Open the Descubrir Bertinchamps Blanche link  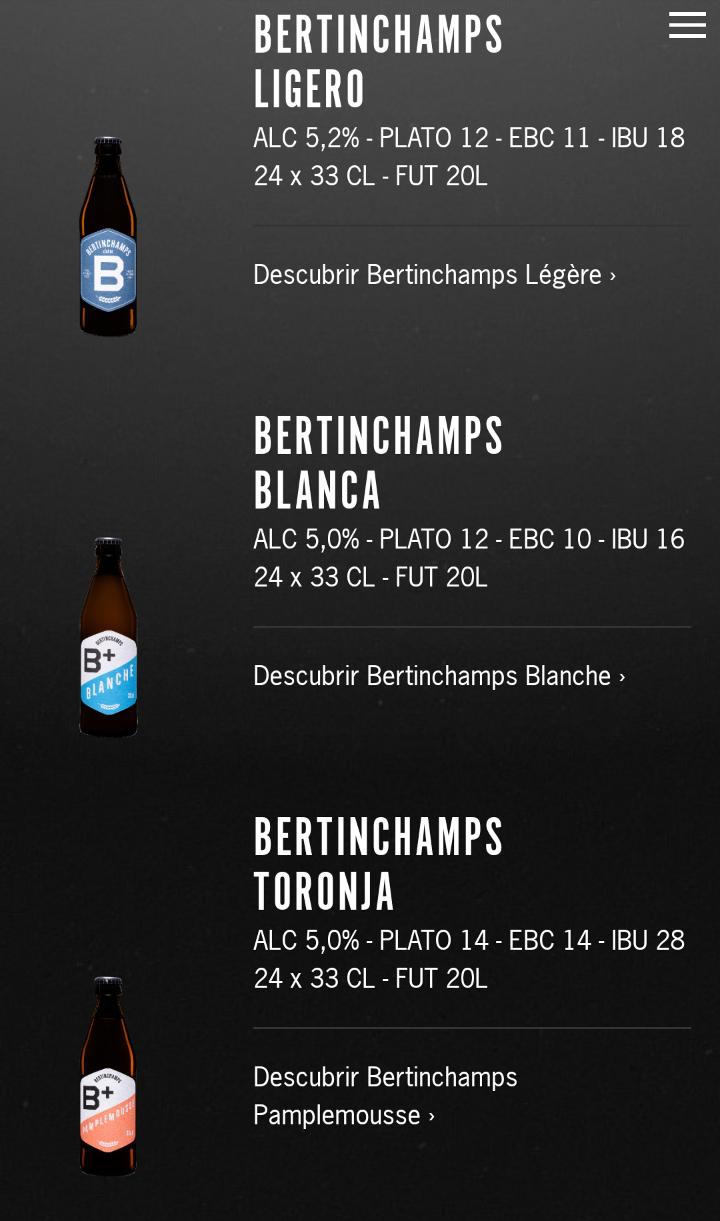[439, 676]
